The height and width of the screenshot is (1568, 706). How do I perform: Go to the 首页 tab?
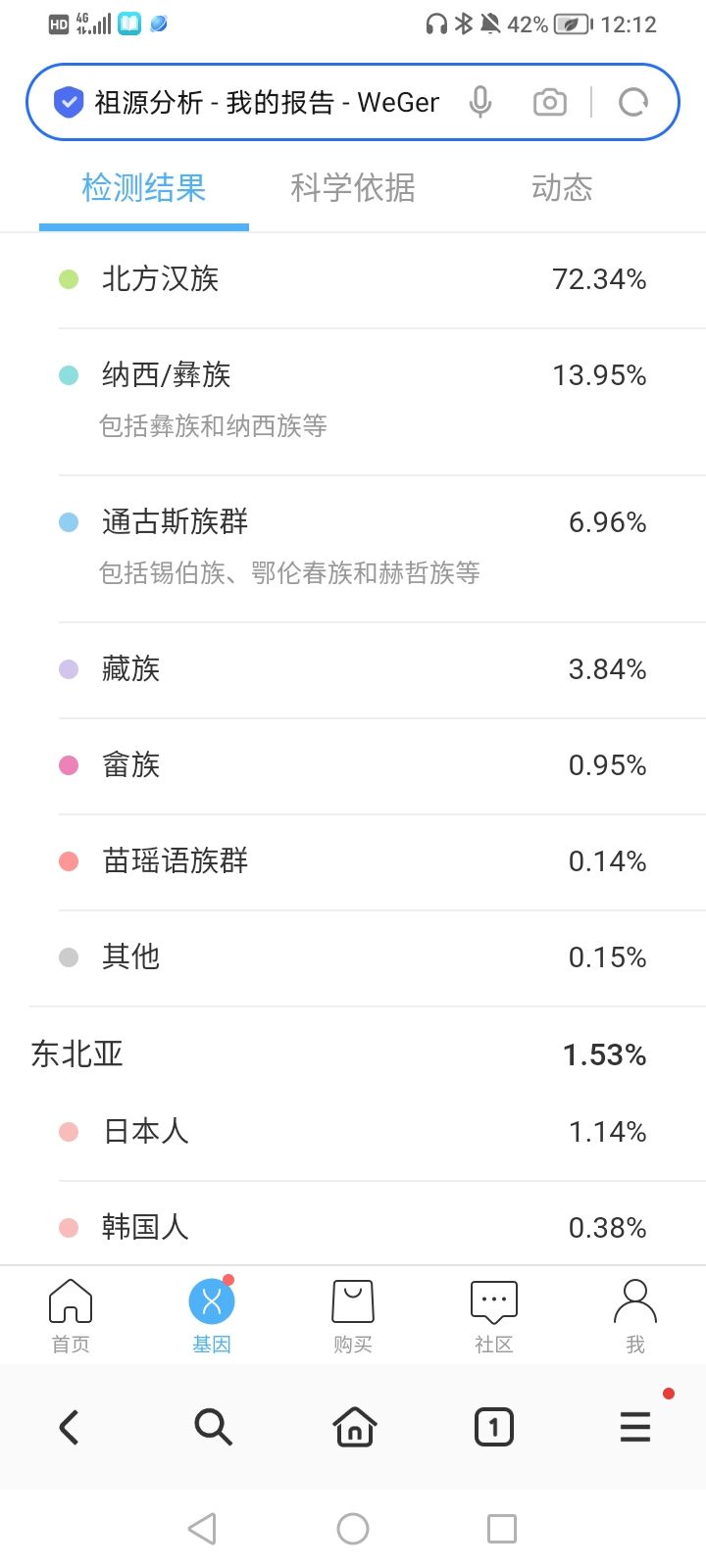pos(71,1316)
